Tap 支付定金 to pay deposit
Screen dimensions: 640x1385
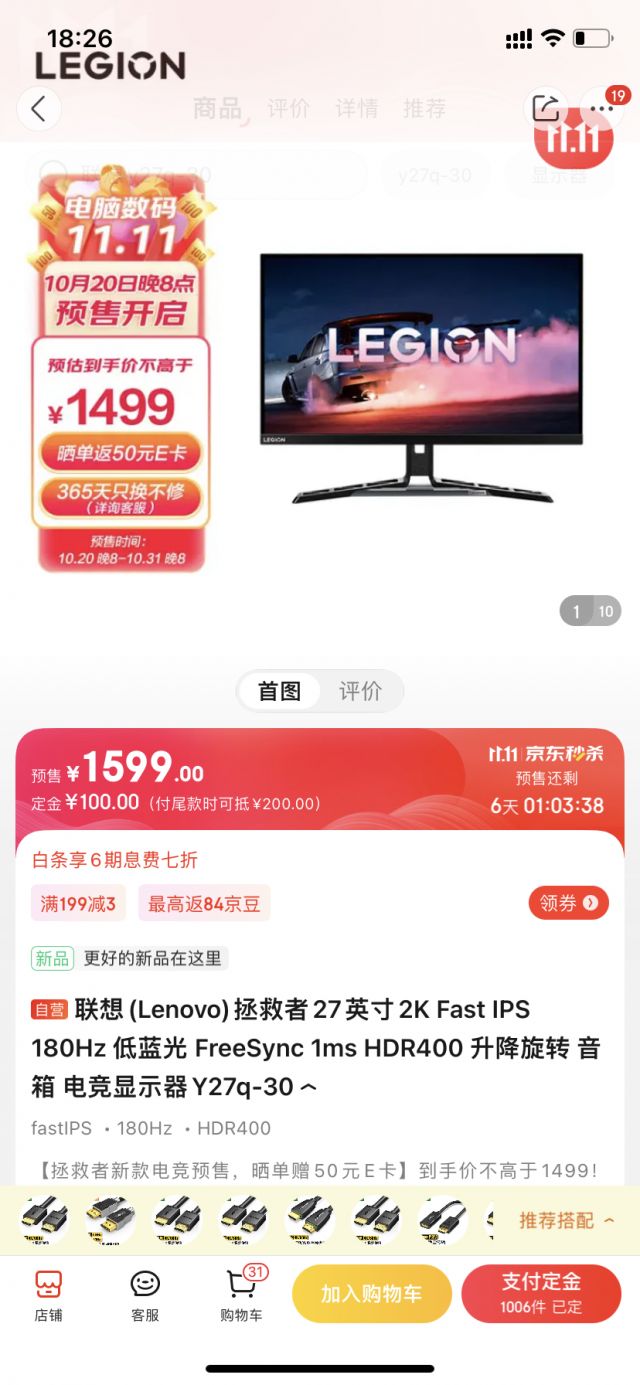(541, 1293)
